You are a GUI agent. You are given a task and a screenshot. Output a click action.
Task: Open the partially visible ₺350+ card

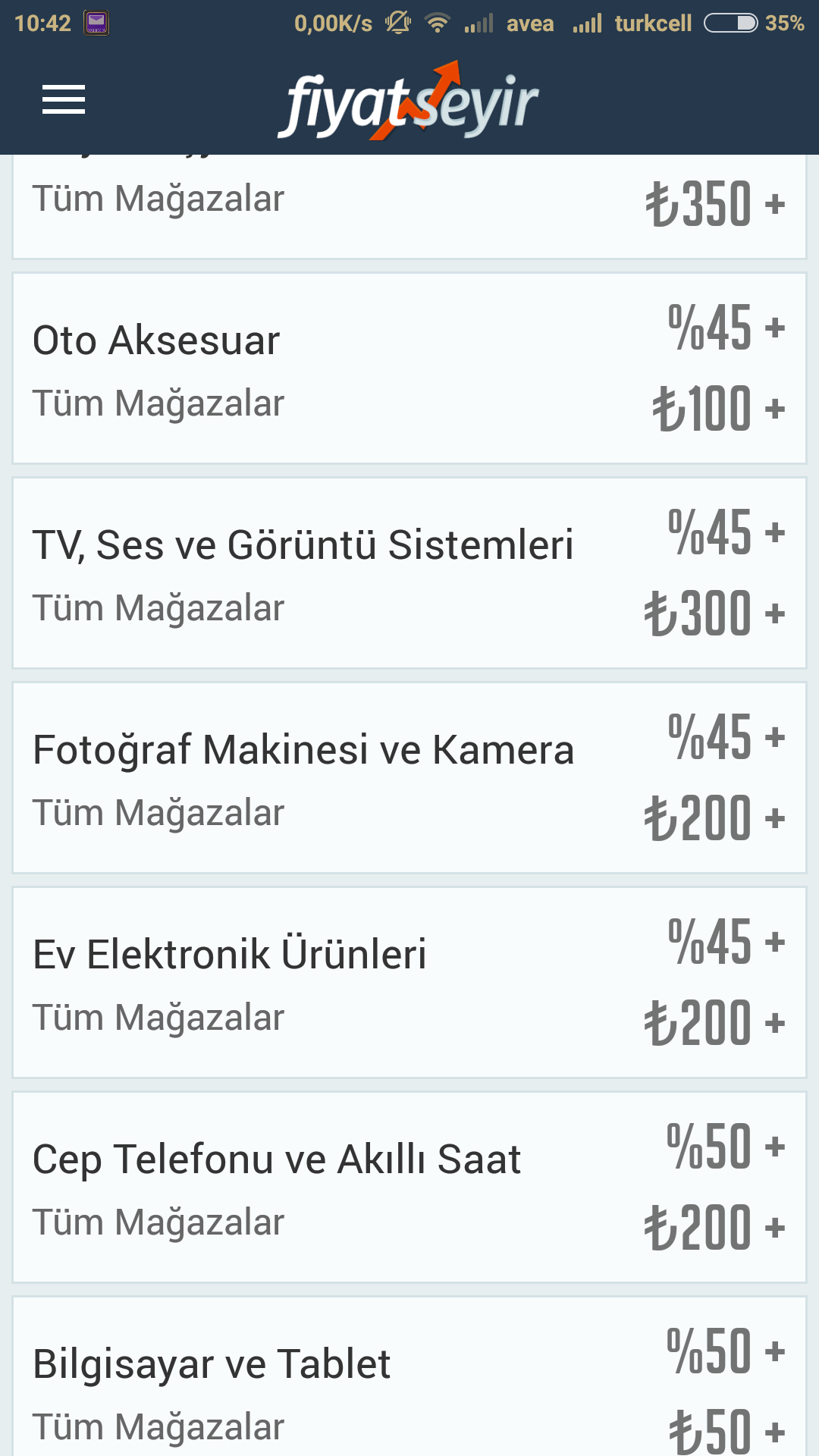[409, 206]
